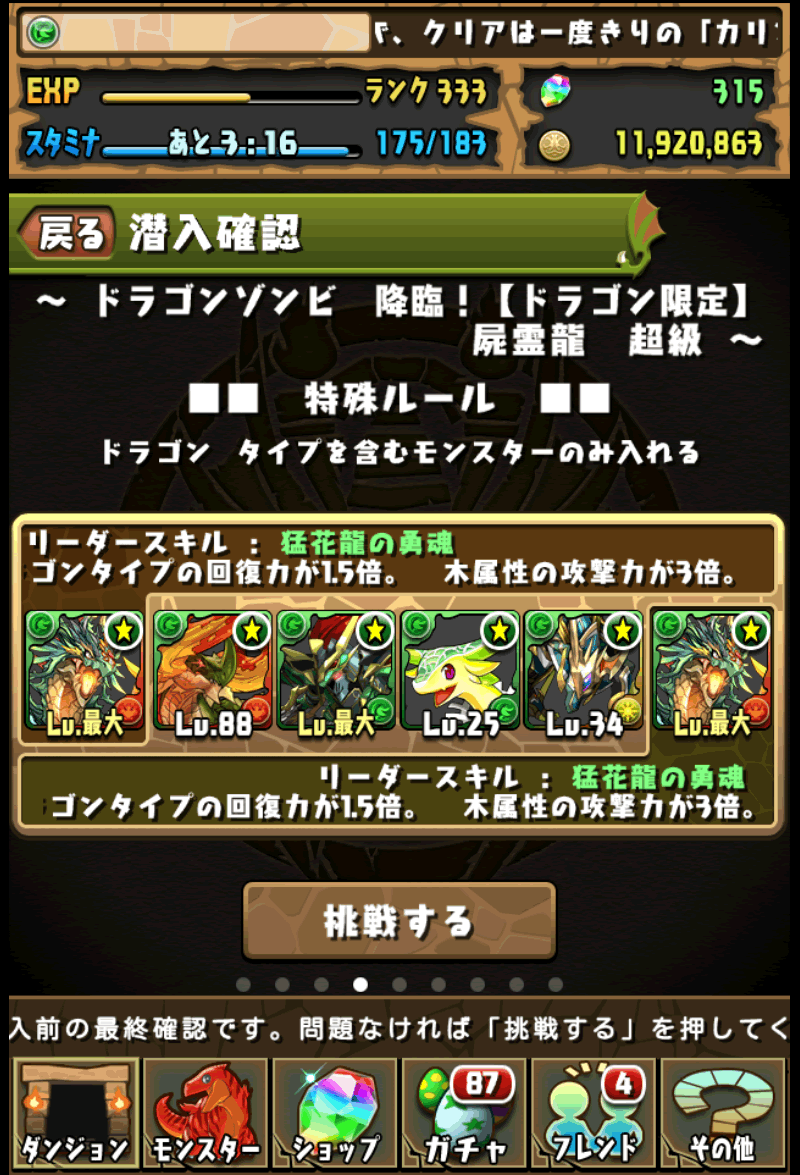Go to the ショップ tab
800x1175 pixels.
[336, 1112]
